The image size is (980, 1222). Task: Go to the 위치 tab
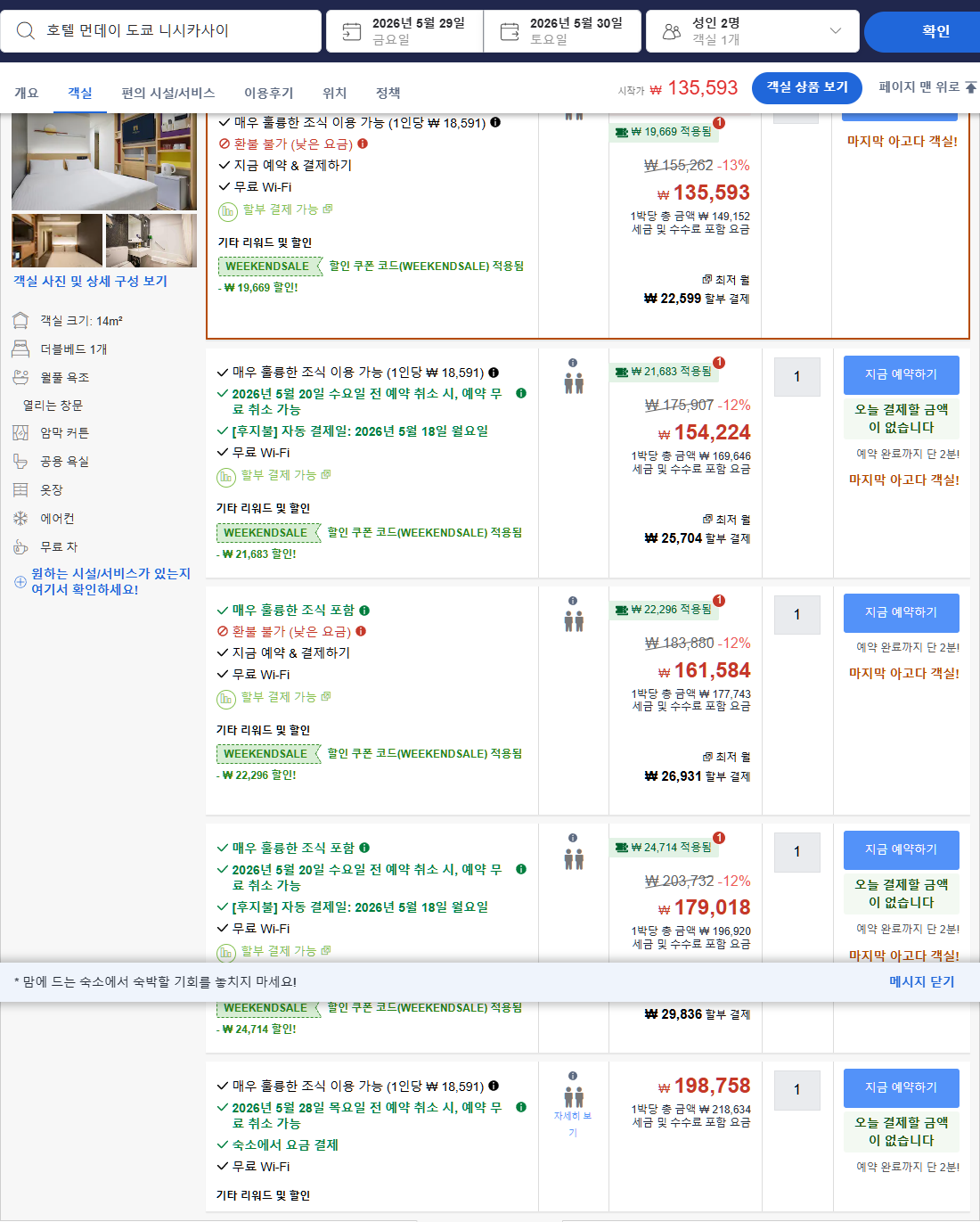(x=335, y=93)
